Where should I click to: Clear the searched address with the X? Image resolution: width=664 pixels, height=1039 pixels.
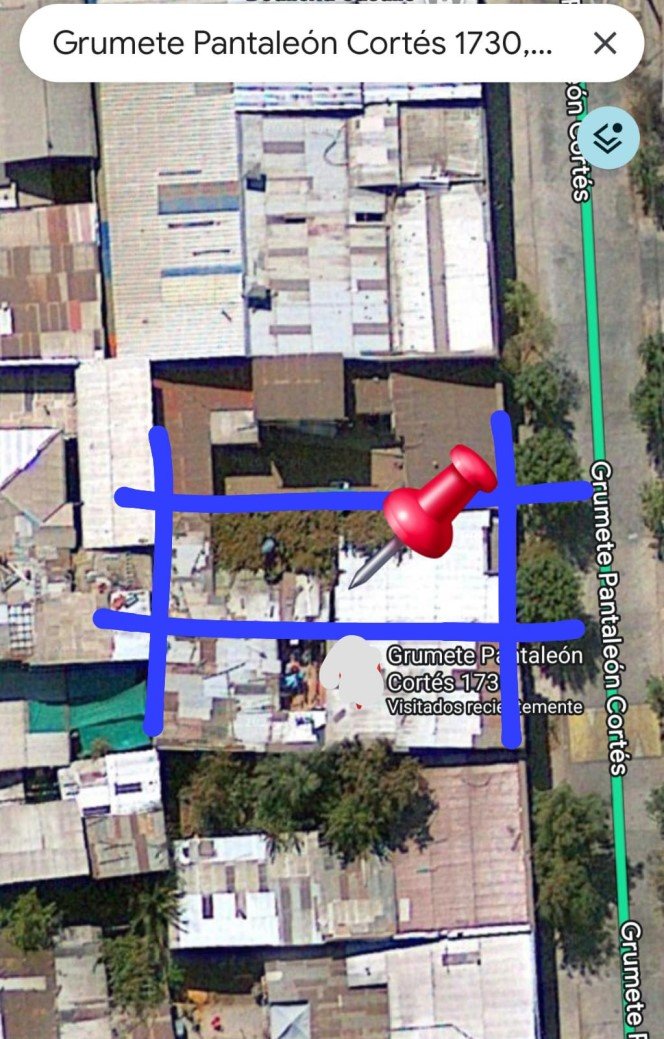(x=604, y=43)
